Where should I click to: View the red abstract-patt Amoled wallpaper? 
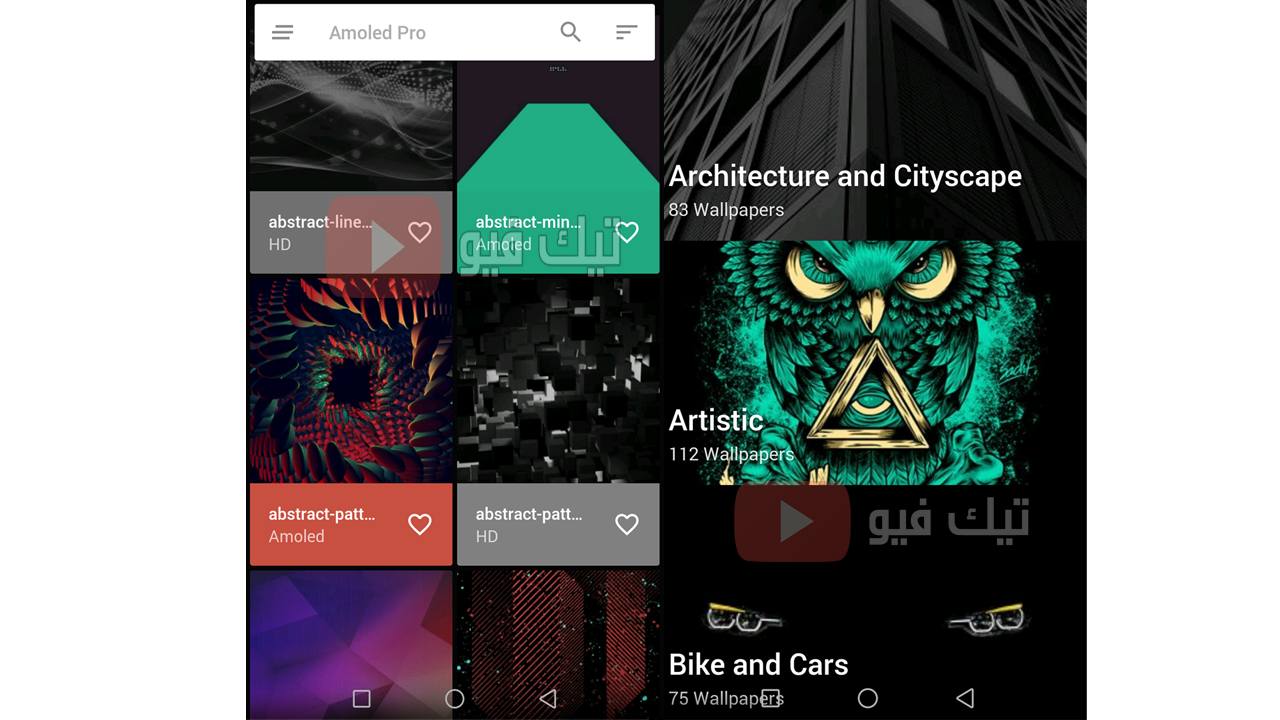point(351,380)
